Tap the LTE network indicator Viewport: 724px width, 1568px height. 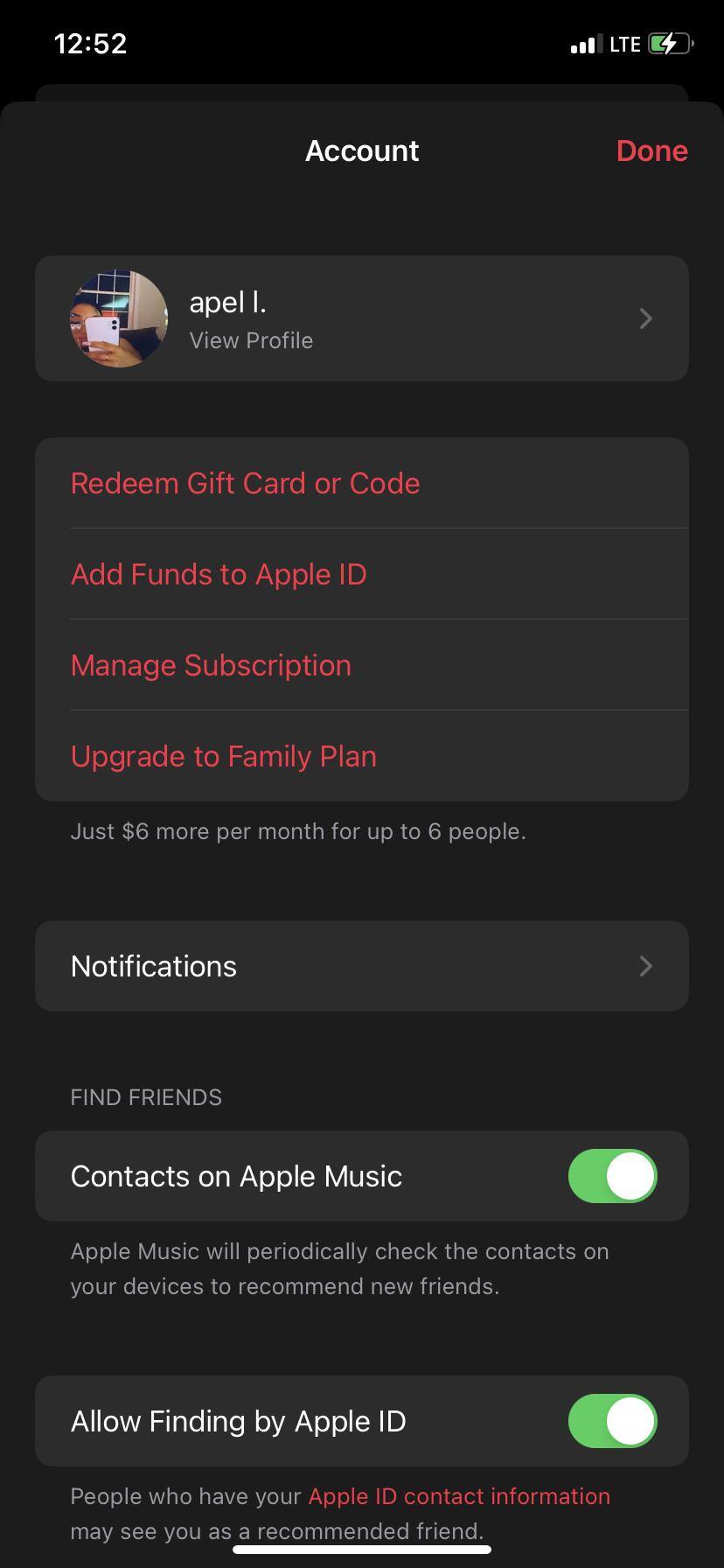click(626, 43)
